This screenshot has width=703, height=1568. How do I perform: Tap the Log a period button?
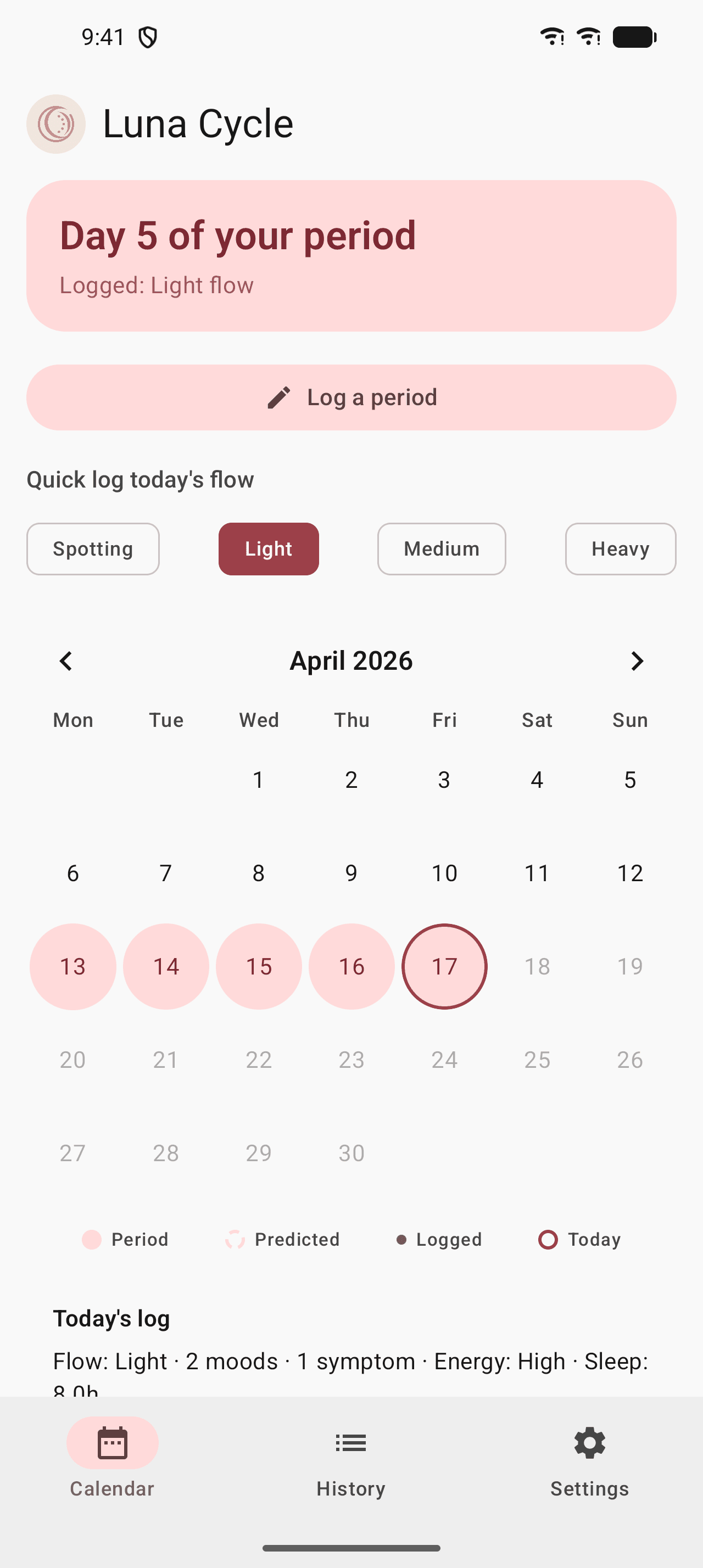pyautogui.click(x=351, y=397)
